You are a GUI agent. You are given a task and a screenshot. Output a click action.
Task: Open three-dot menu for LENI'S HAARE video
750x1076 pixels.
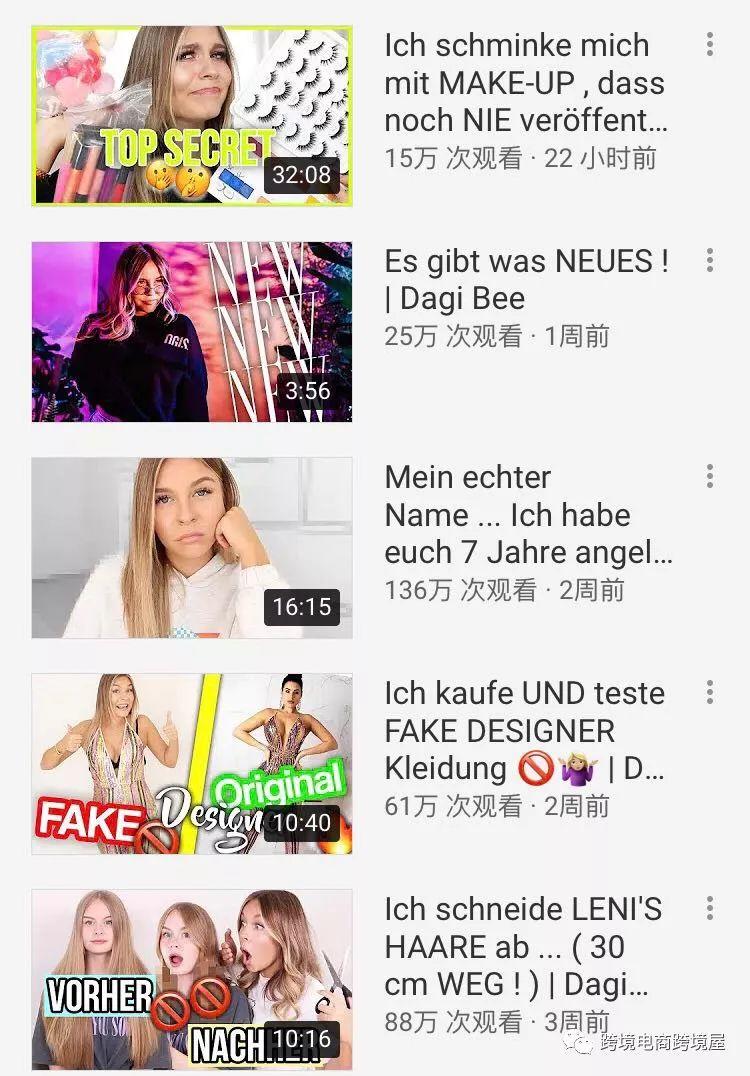pos(710,909)
